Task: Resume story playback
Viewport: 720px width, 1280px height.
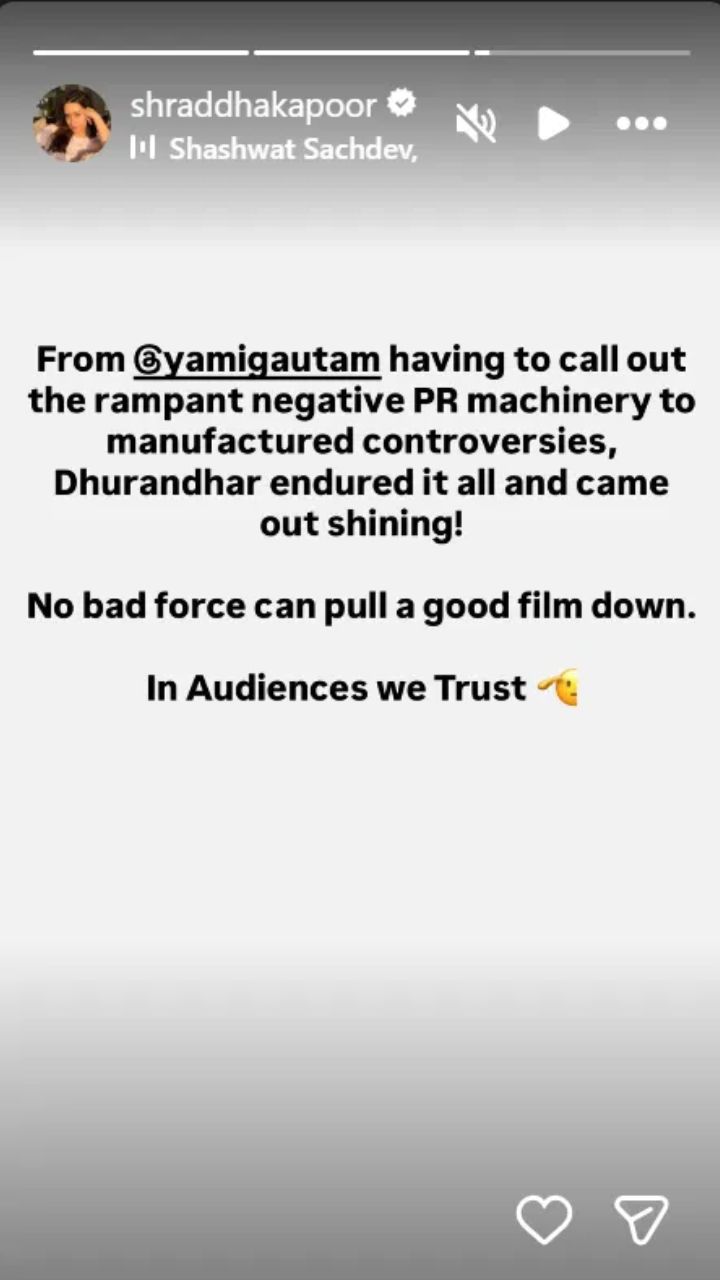Action: (x=552, y=123)
